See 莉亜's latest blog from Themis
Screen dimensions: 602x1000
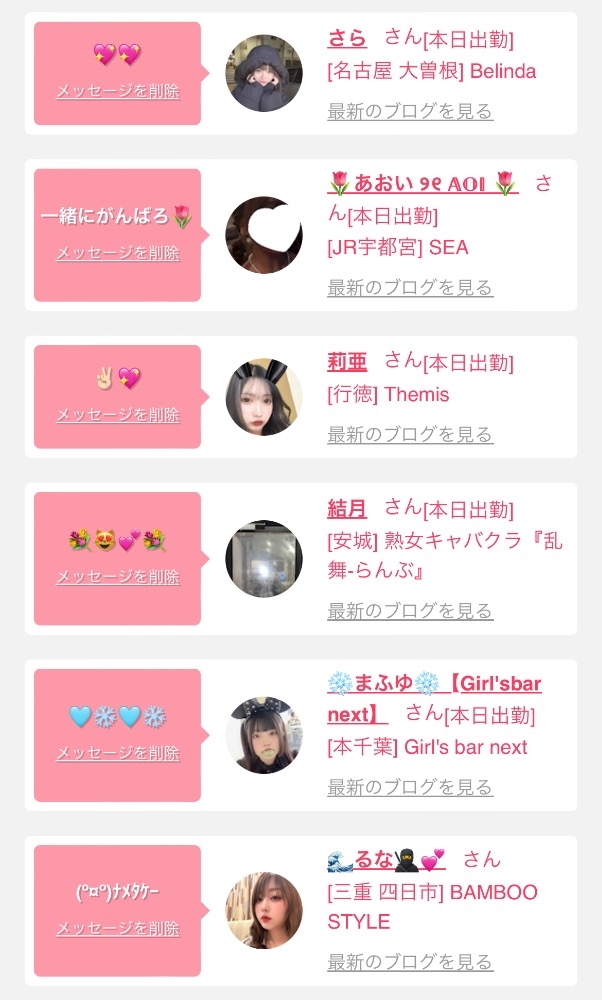410,435
